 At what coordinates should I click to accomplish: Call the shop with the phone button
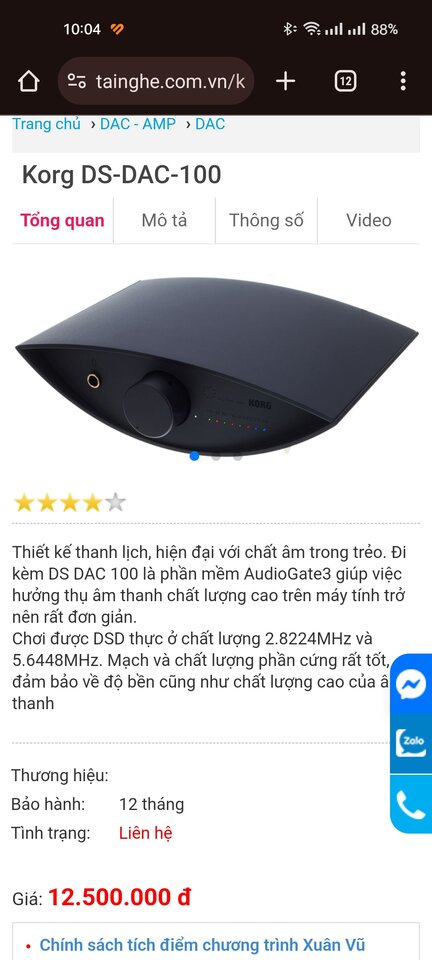click(x=411, y=804)
